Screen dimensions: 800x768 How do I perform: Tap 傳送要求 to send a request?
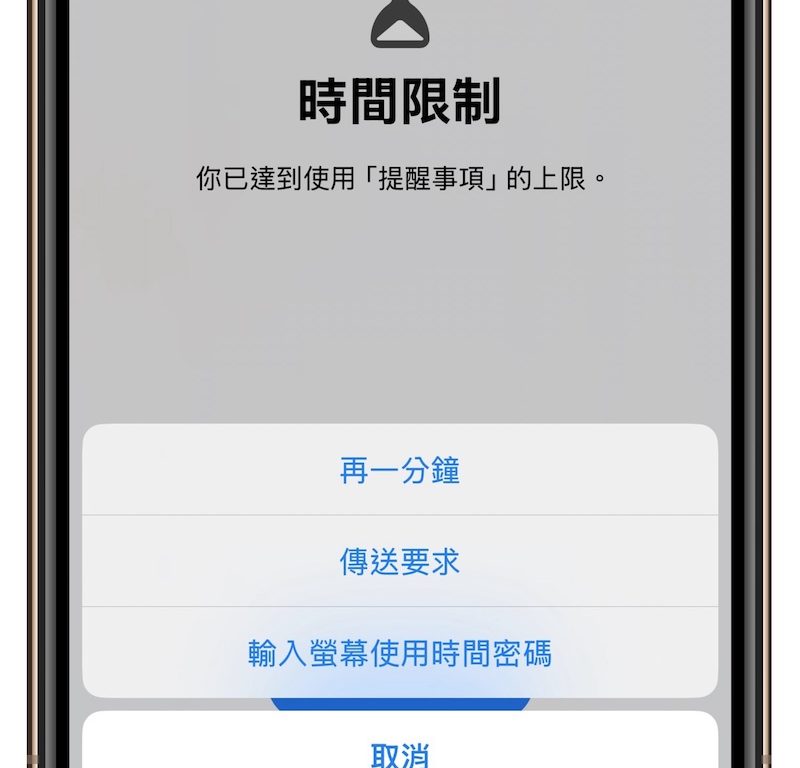pos(400,562)
